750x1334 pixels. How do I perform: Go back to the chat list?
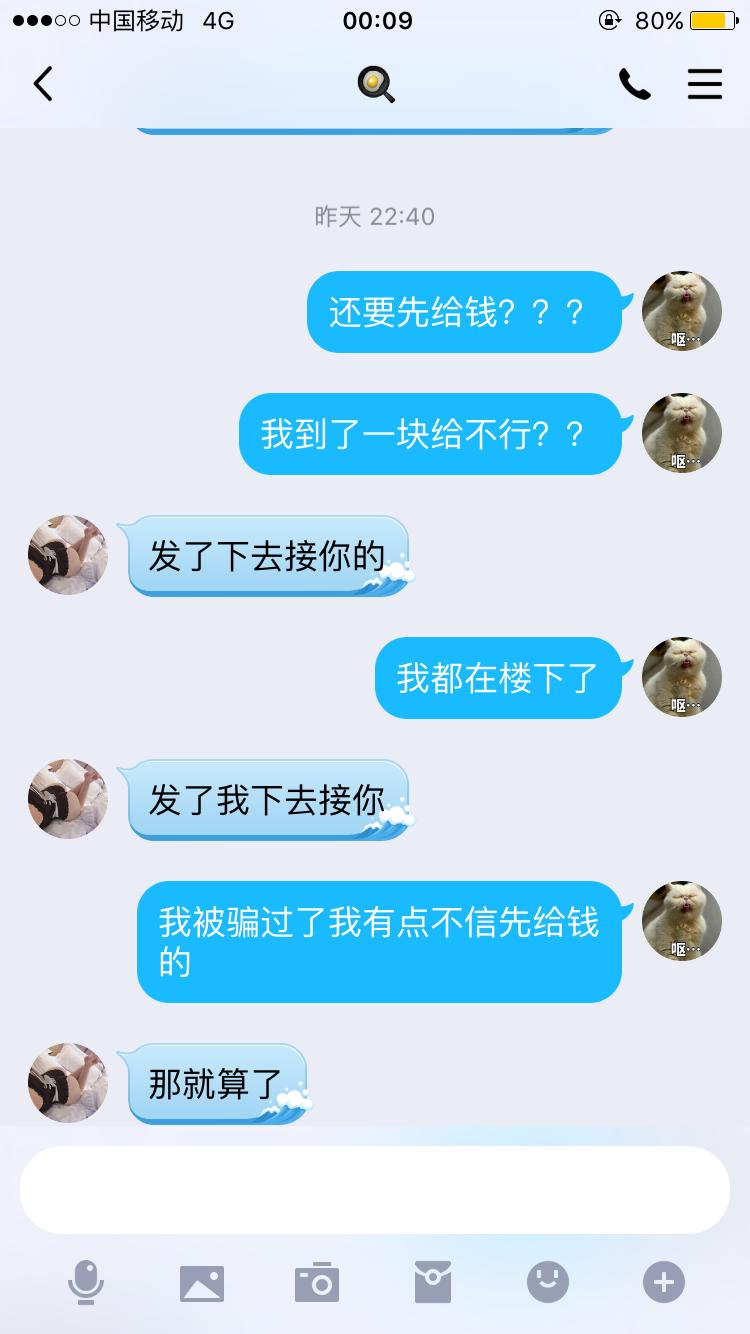pyautogui.click(x=43, y=85)
